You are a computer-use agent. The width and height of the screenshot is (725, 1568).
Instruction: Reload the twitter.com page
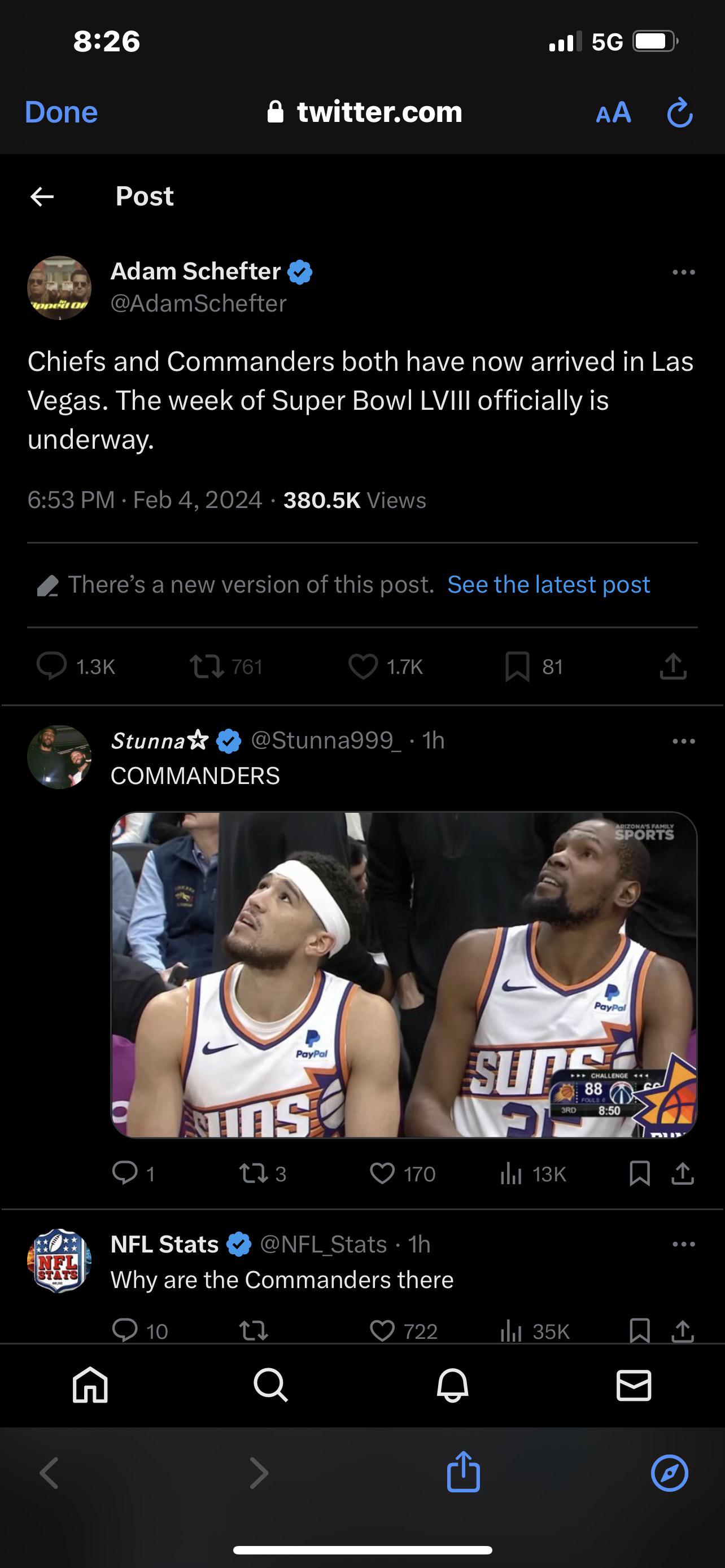point(679,113)
